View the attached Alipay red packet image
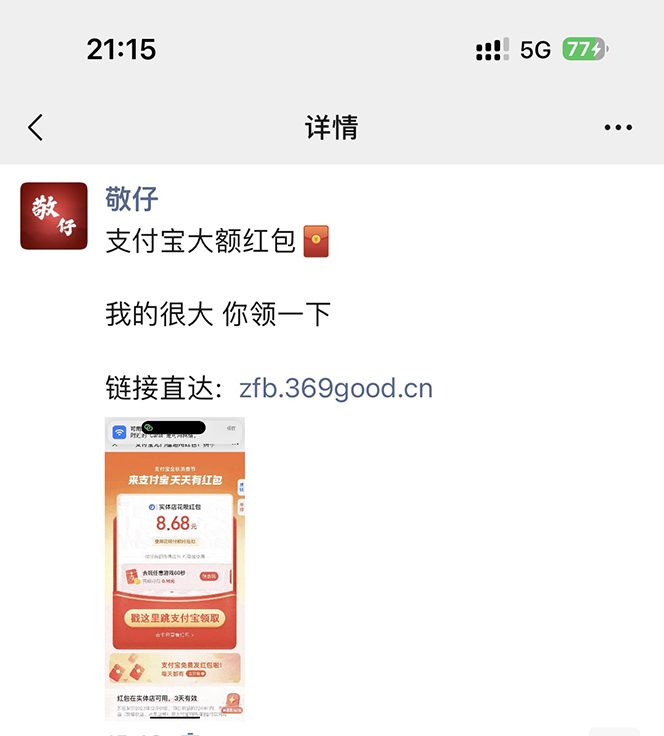This screenshot has height=736, width=664. (175, 568)
